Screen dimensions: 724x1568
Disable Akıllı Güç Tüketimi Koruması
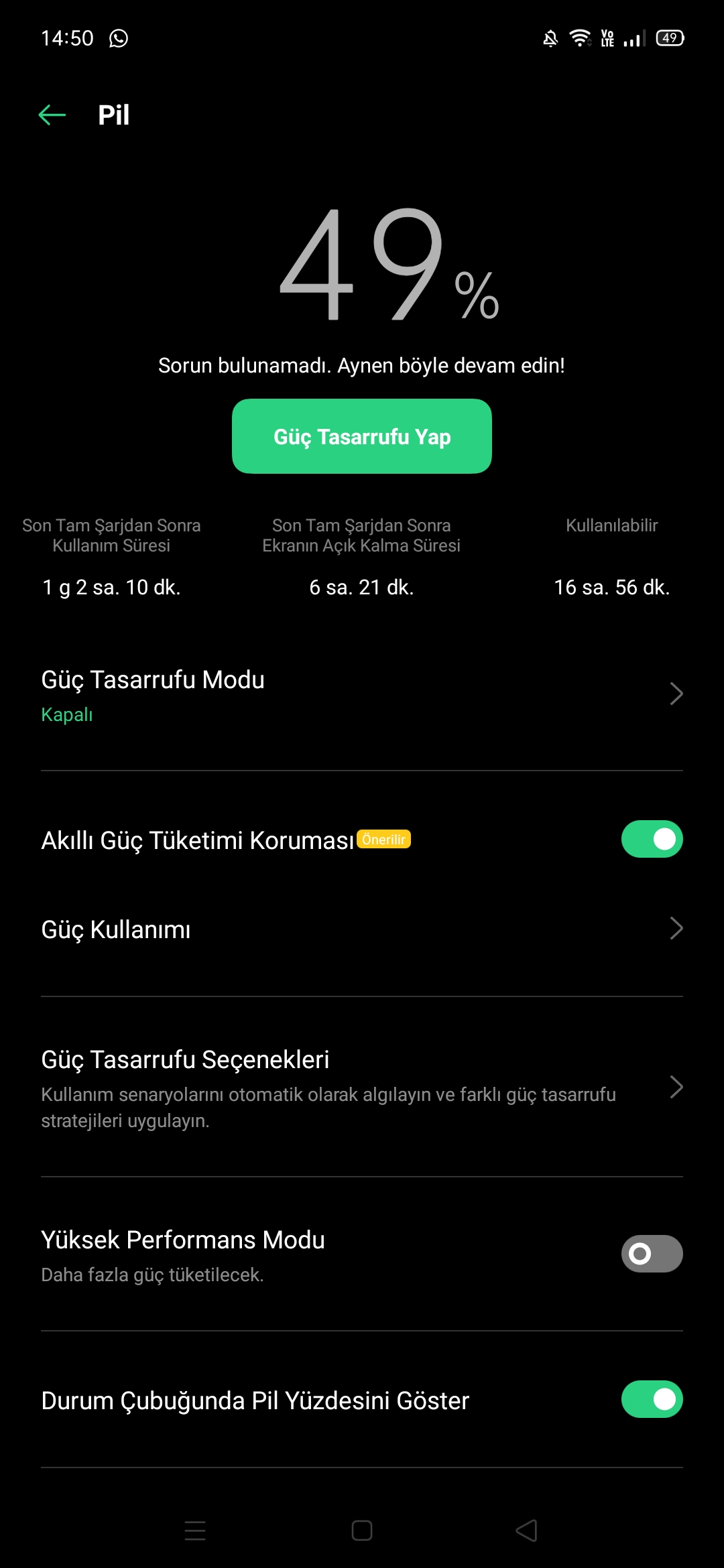click(x=651, y=839)
